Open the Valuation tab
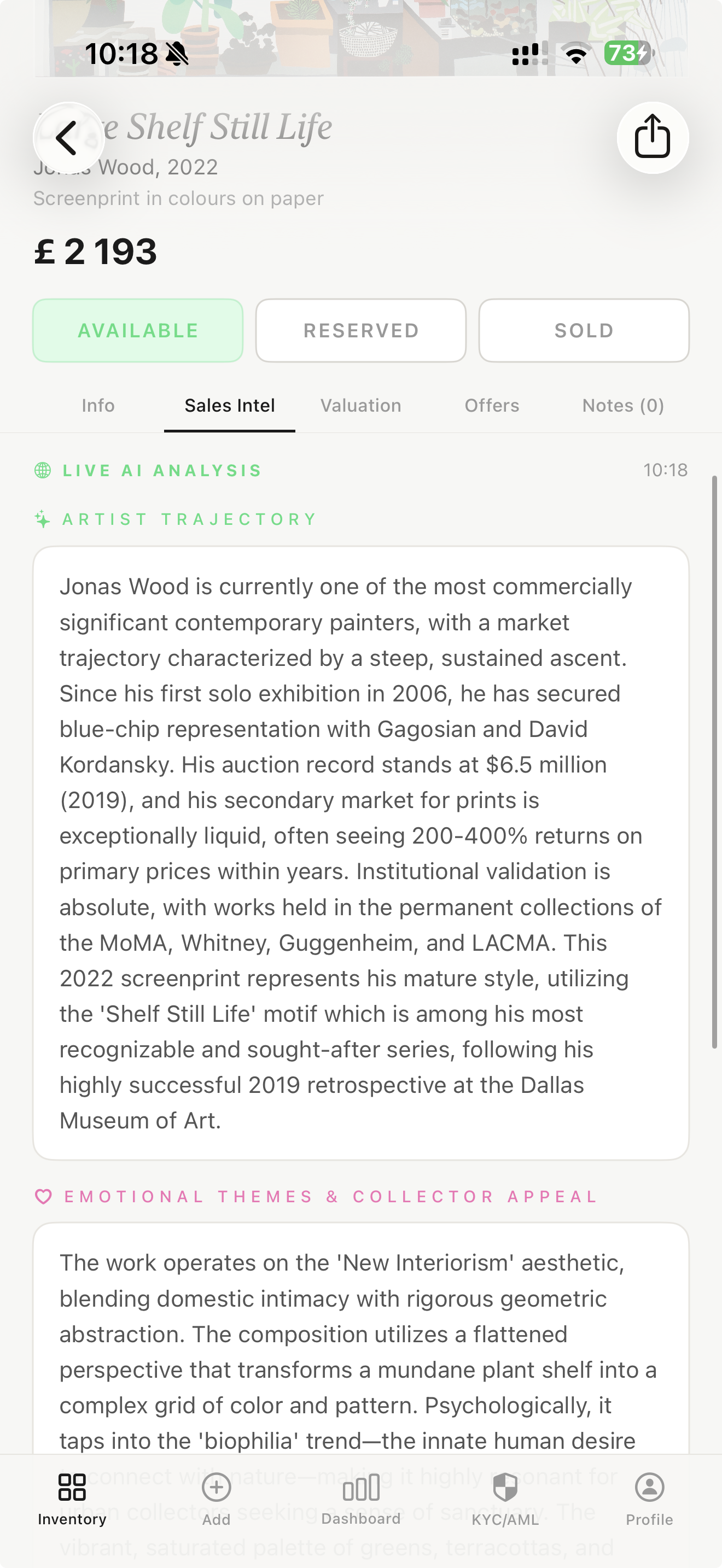Screen dimensions: 722x1568 click(x=361, y=405)
